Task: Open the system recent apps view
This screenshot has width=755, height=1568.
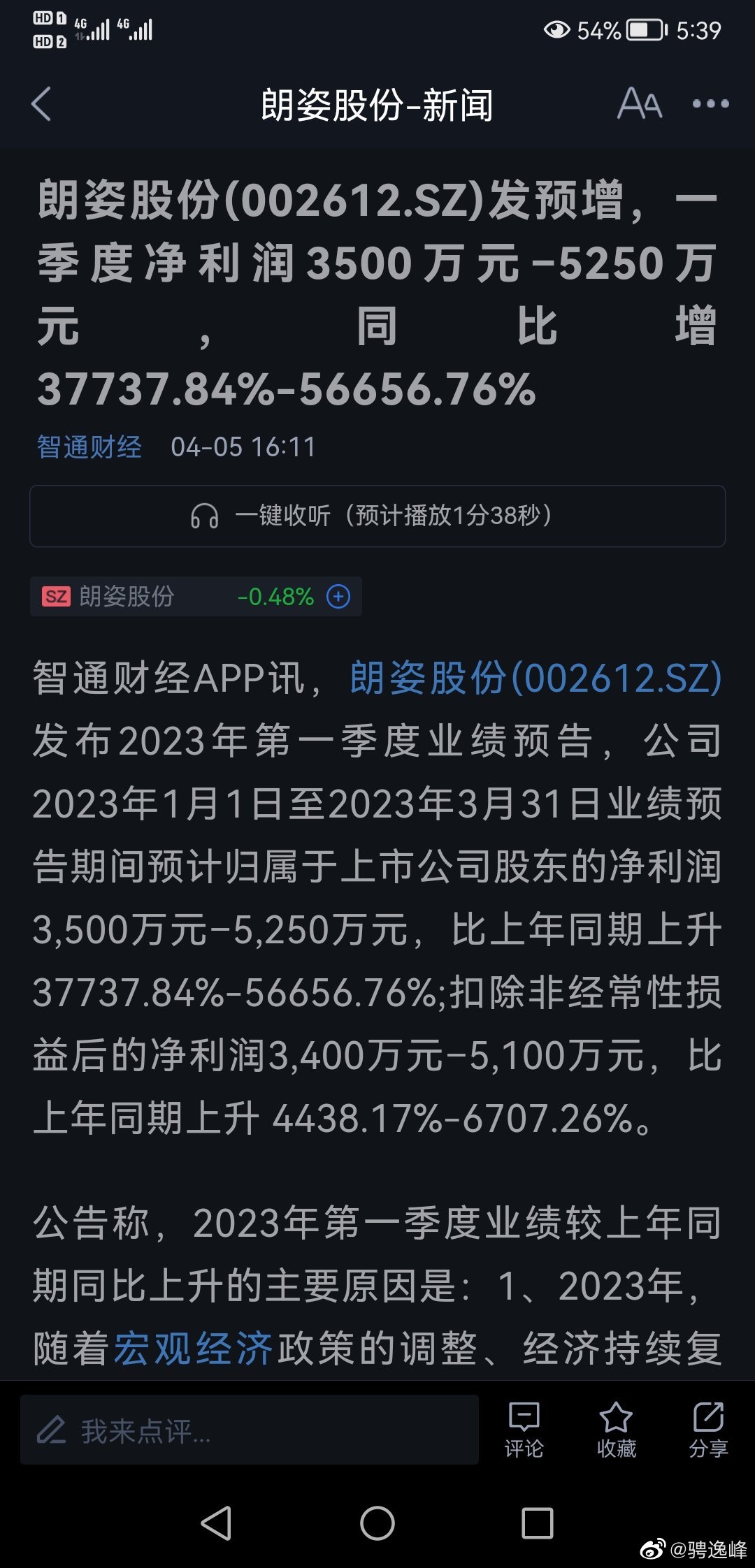Action: click(537, 1523)
